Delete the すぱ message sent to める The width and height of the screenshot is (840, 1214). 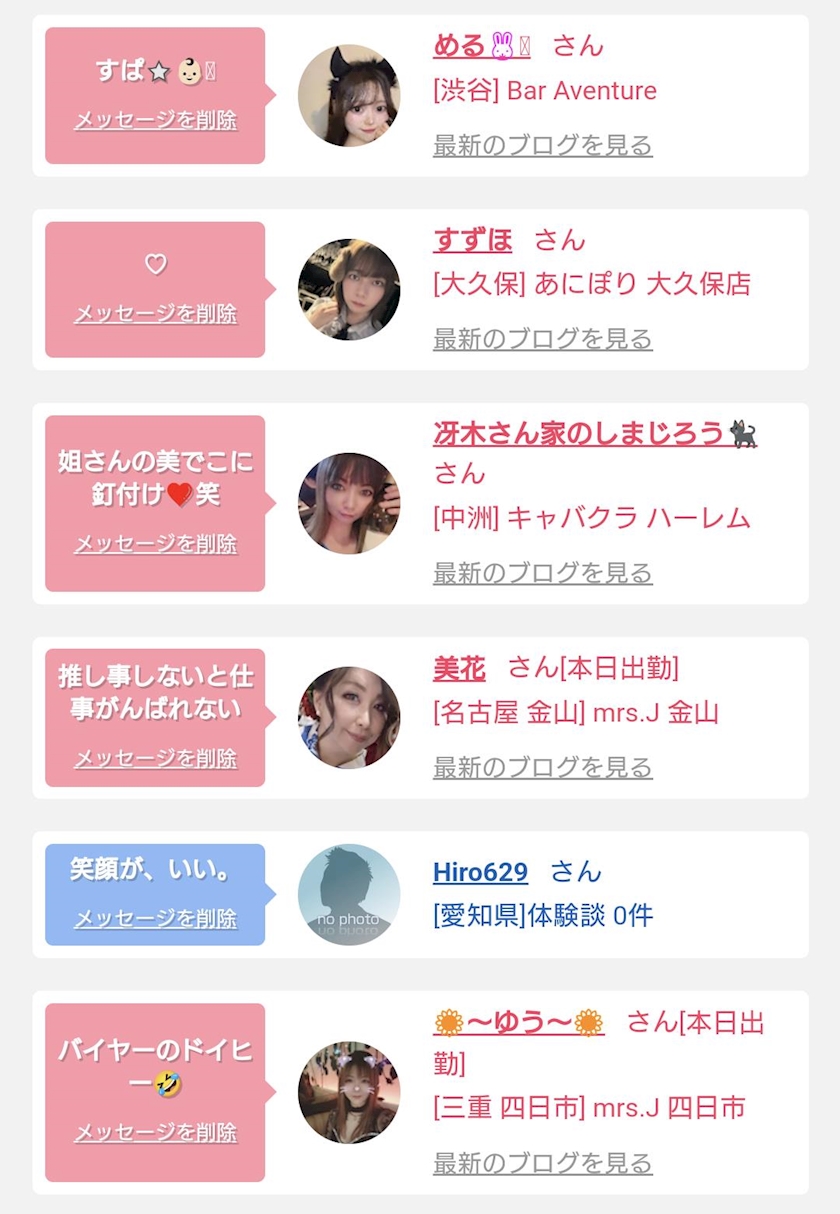[155, 120]
